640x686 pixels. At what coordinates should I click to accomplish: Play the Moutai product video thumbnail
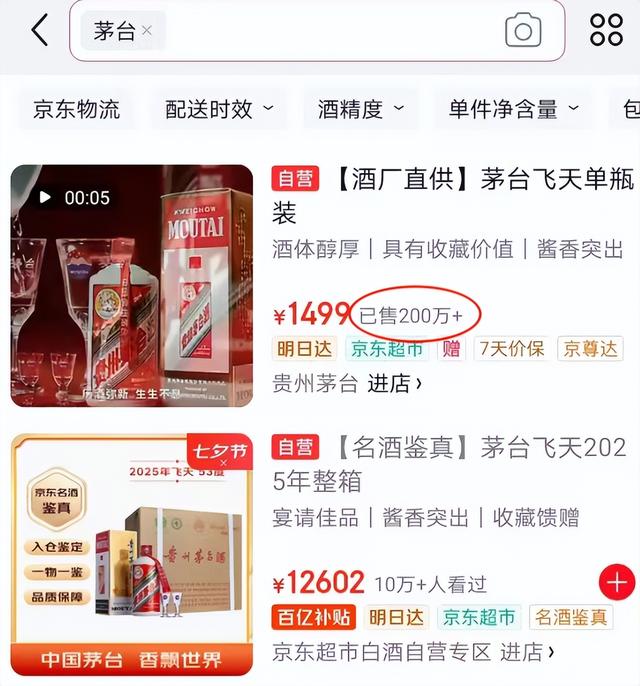tap(131, 285)
